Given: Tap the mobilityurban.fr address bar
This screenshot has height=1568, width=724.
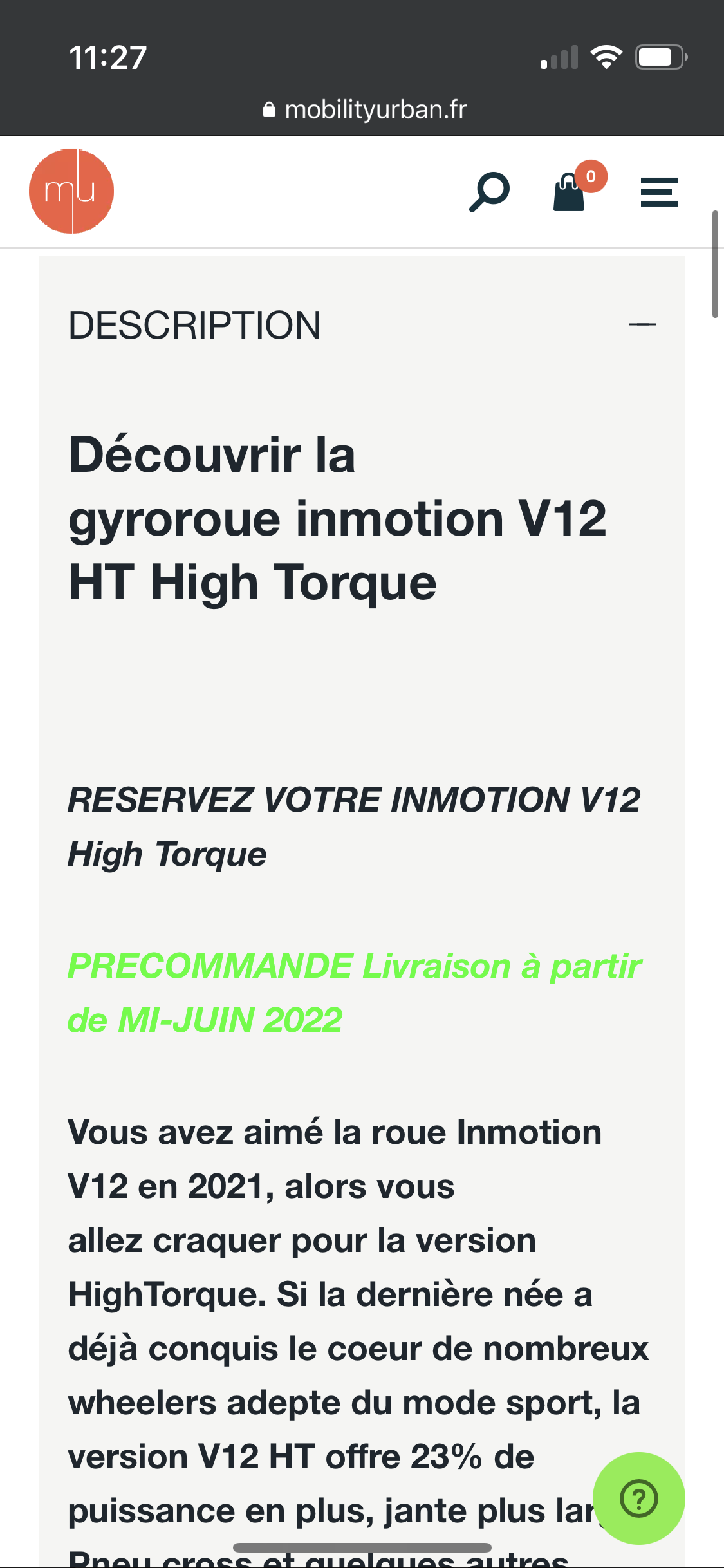Looking at the screenshot, I should [x=365, y=109].
